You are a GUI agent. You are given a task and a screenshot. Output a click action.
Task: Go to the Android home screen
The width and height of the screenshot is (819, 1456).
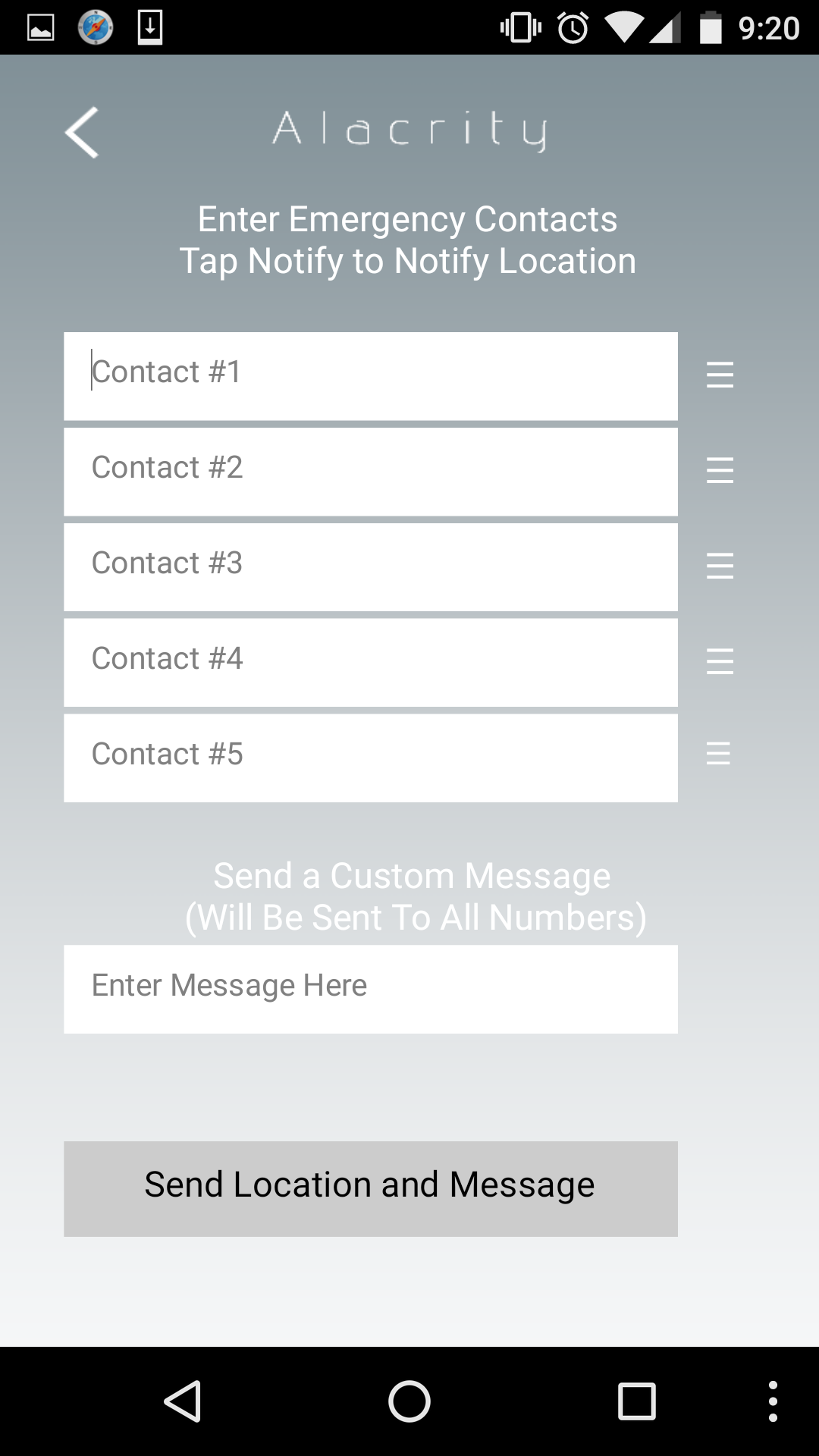[409, 1401]
